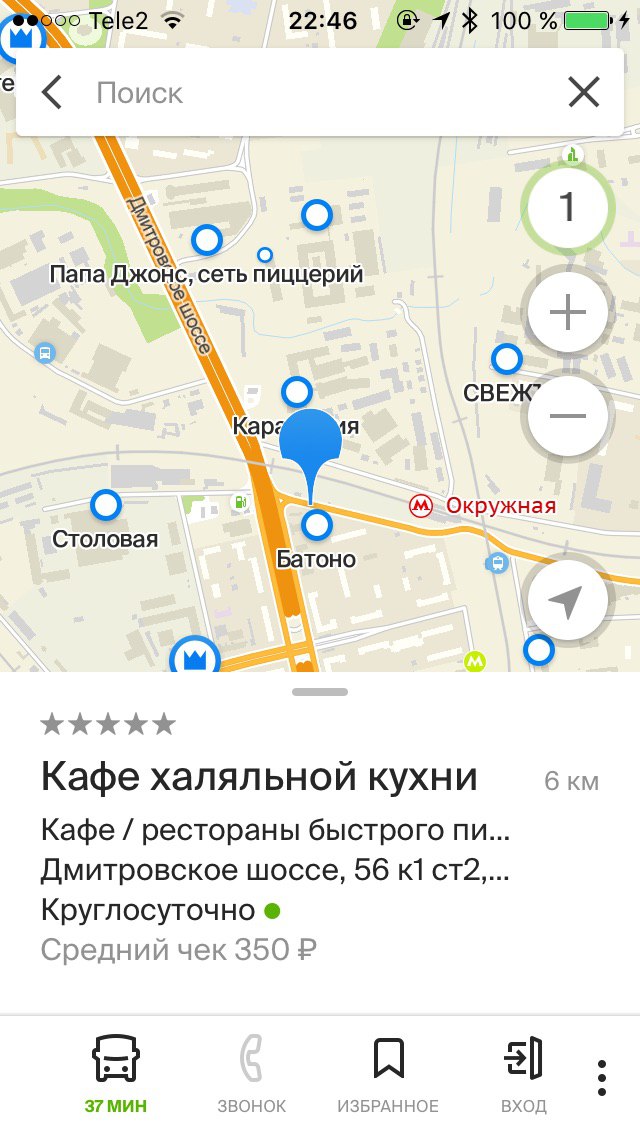This screenshot has height=1136, width=640.
Task: Zoom in on the map
Action: tap(568, 313)
